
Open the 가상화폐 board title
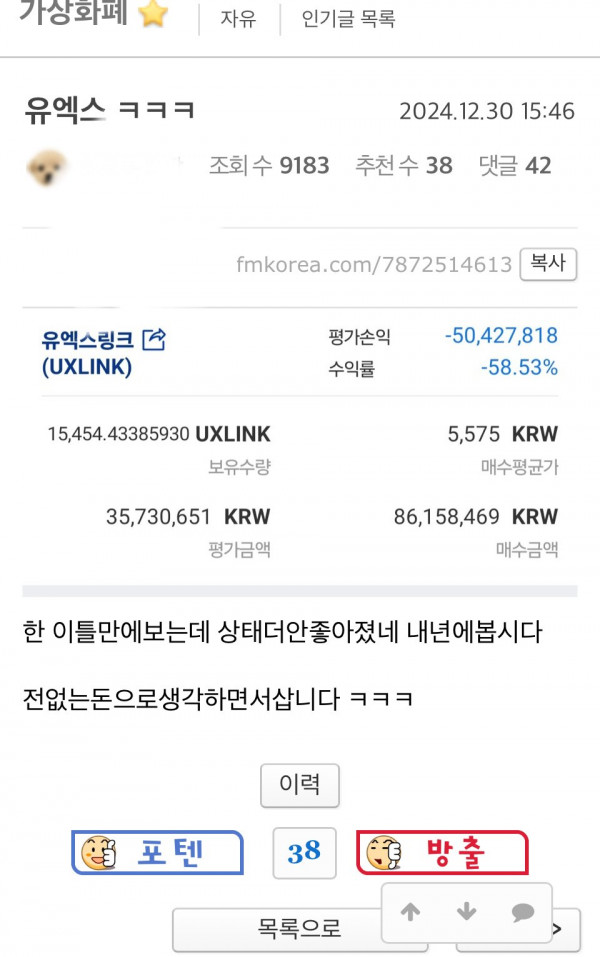(x=74, y=12)
